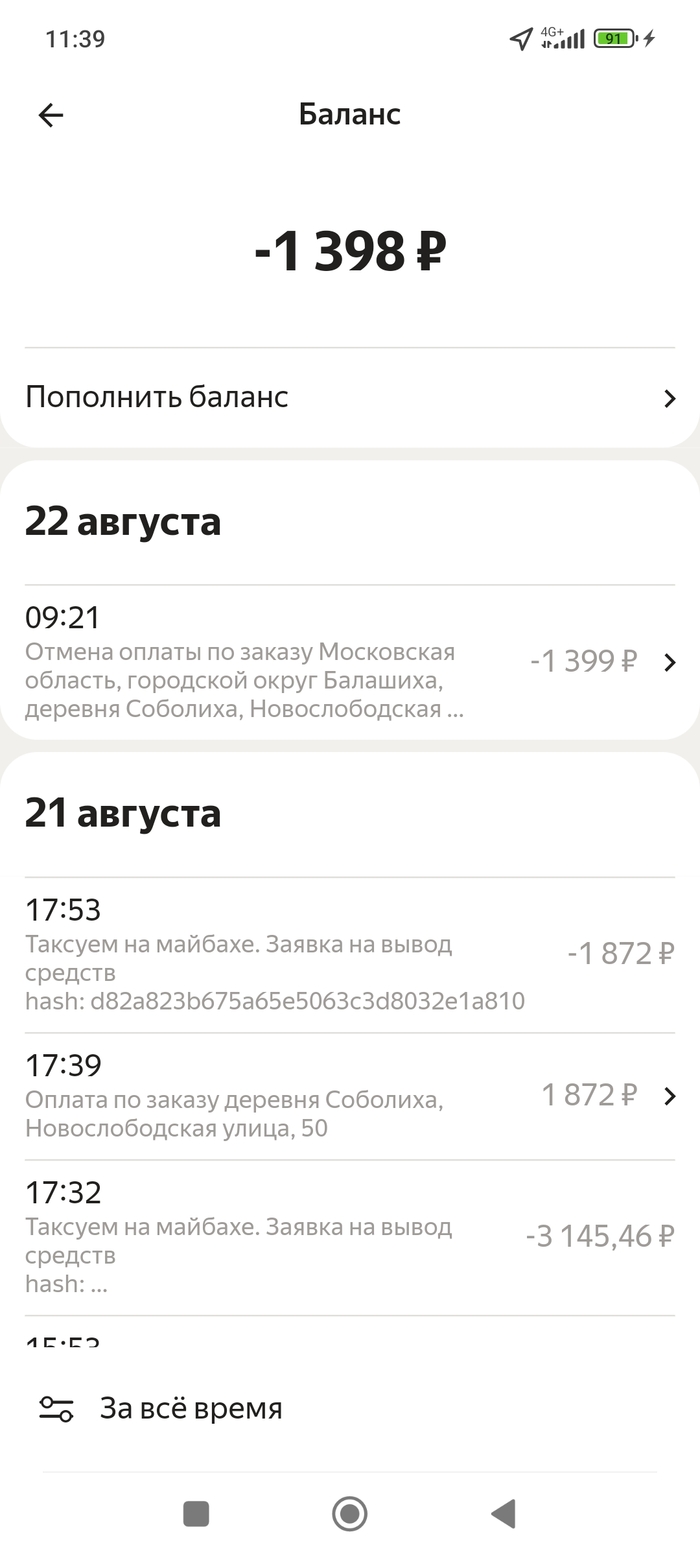
Task: Open Пополнить баланс to top up
Action: point(350,398)
